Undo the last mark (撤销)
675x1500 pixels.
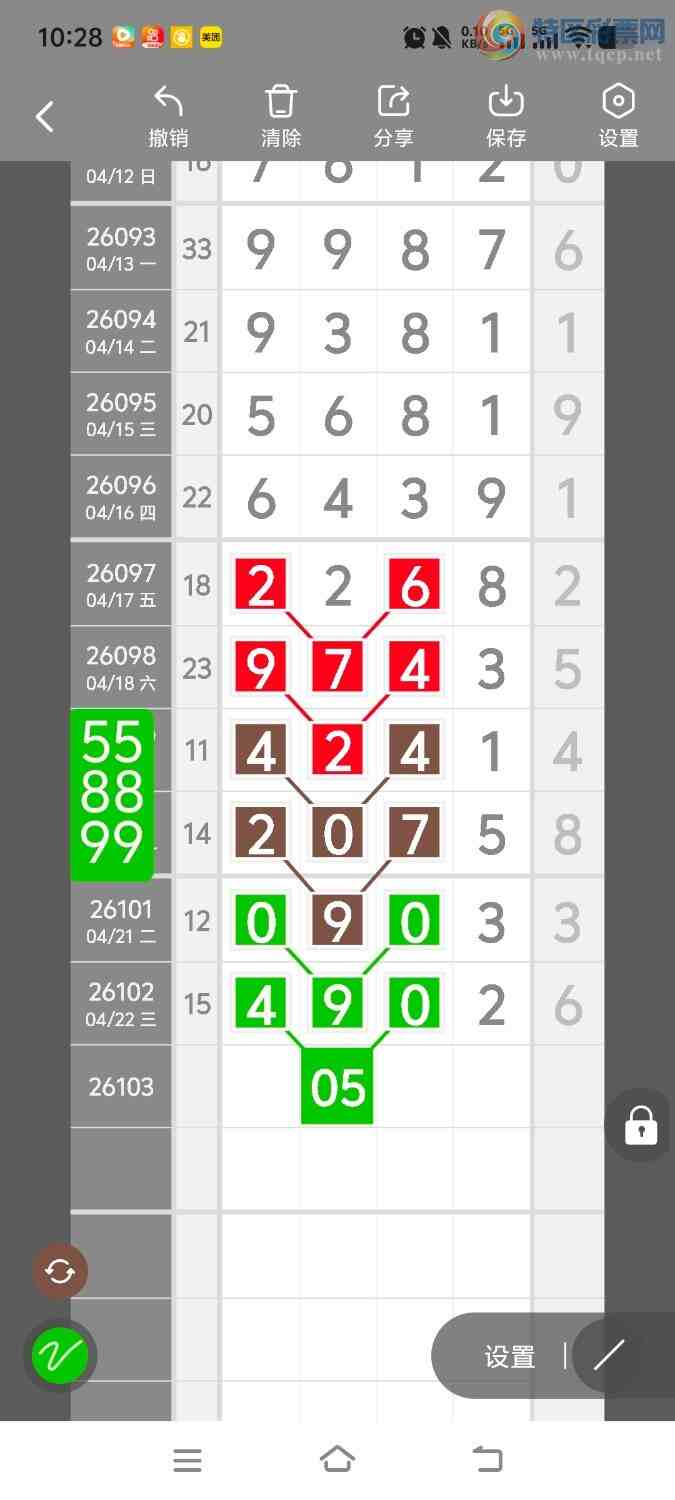(168, 116)
